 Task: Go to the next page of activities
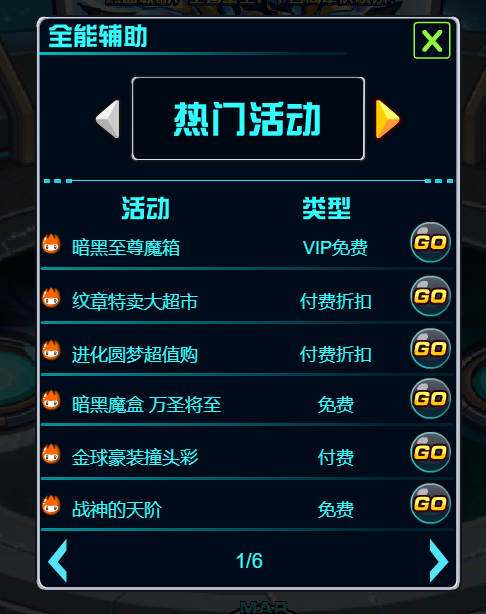coord(439,561)
